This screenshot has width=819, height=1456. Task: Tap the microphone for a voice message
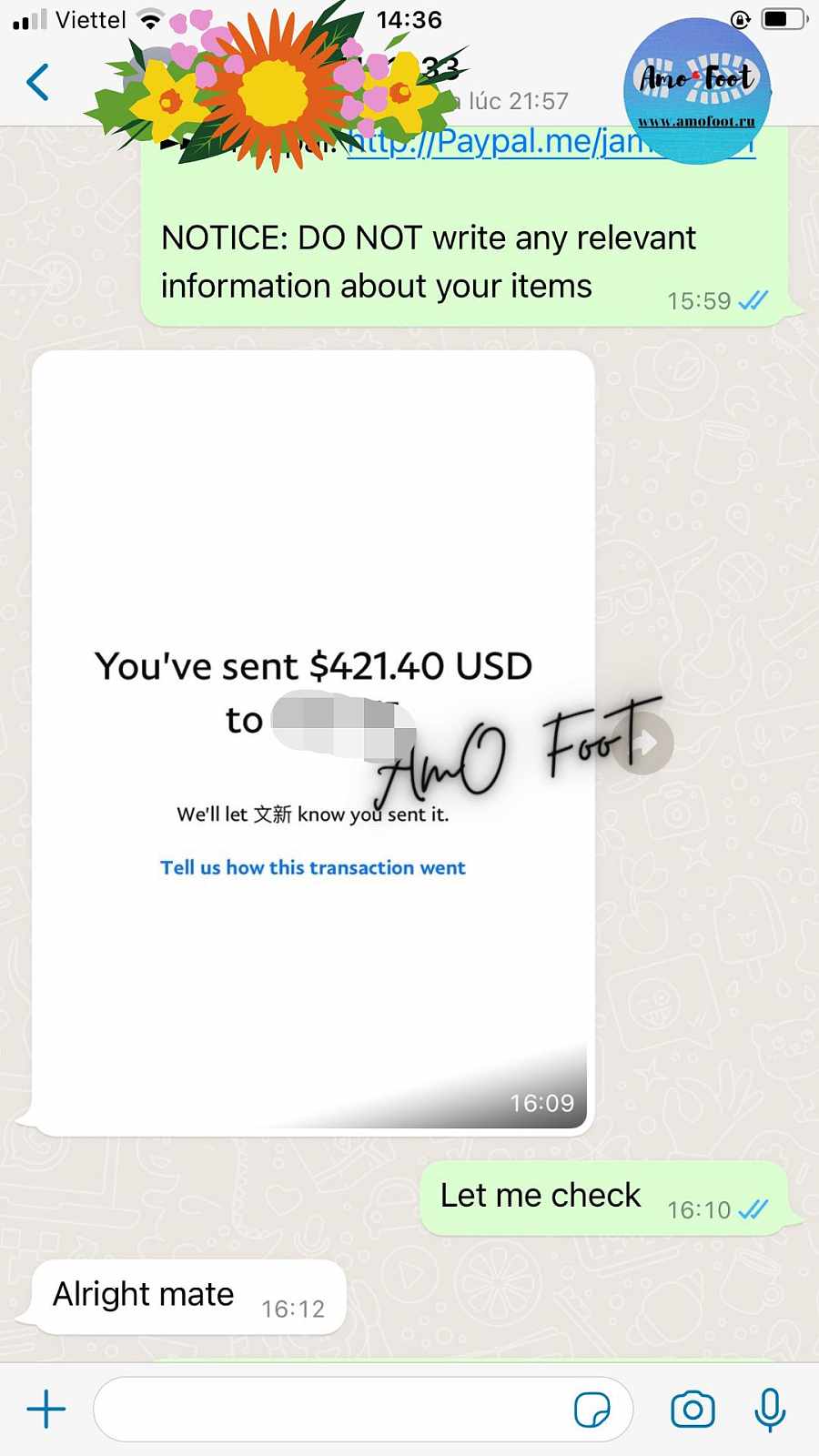click(770, 1410)
